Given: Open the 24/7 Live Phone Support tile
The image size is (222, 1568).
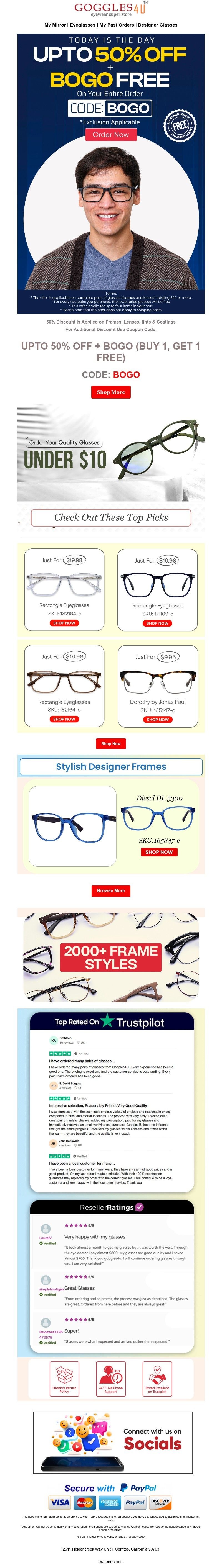Looking at the screenshot, I should coord(110,1379).
